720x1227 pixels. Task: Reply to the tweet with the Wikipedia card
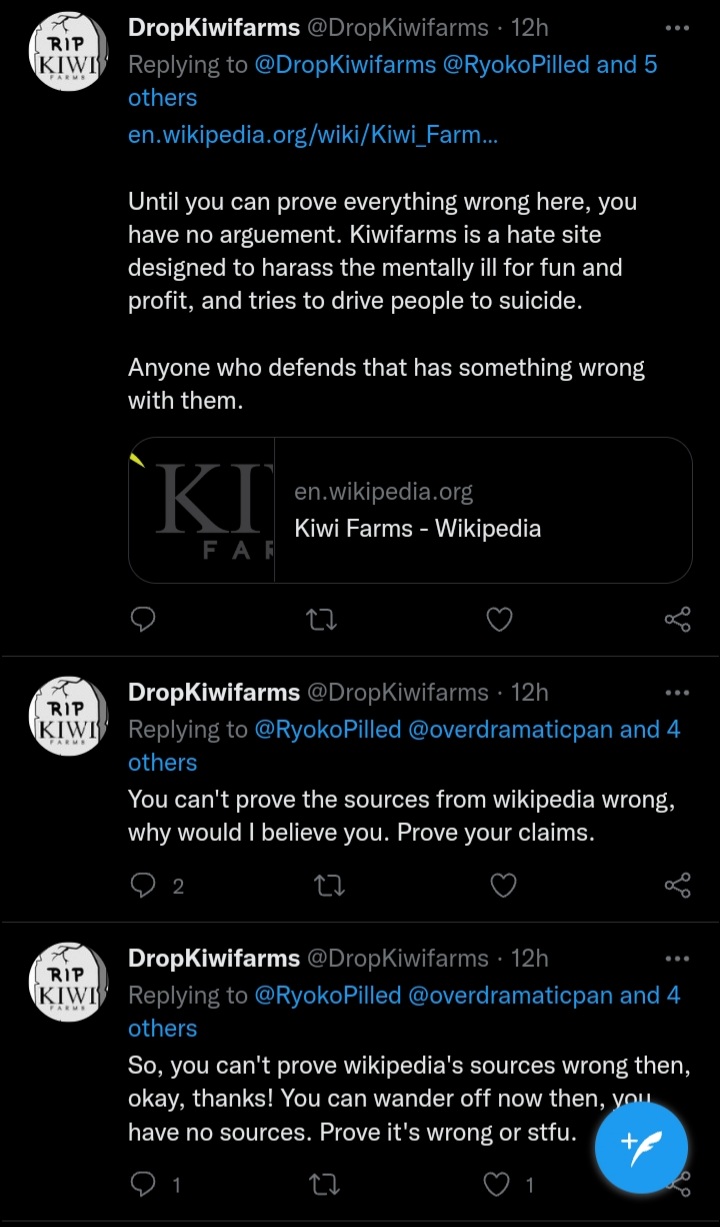[x=144, y=620]
